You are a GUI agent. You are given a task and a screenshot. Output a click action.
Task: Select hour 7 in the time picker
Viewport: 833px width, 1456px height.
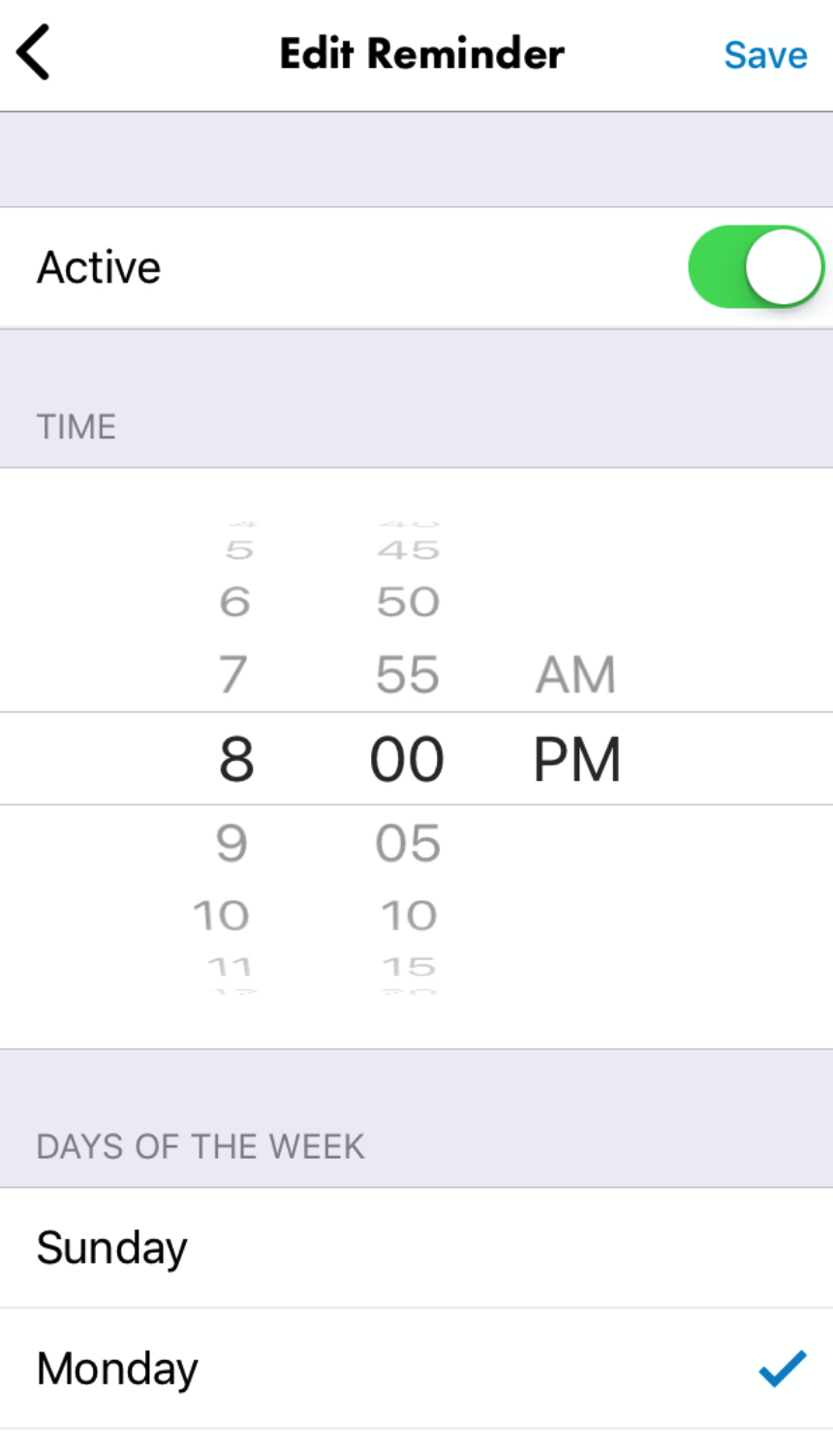233,675
